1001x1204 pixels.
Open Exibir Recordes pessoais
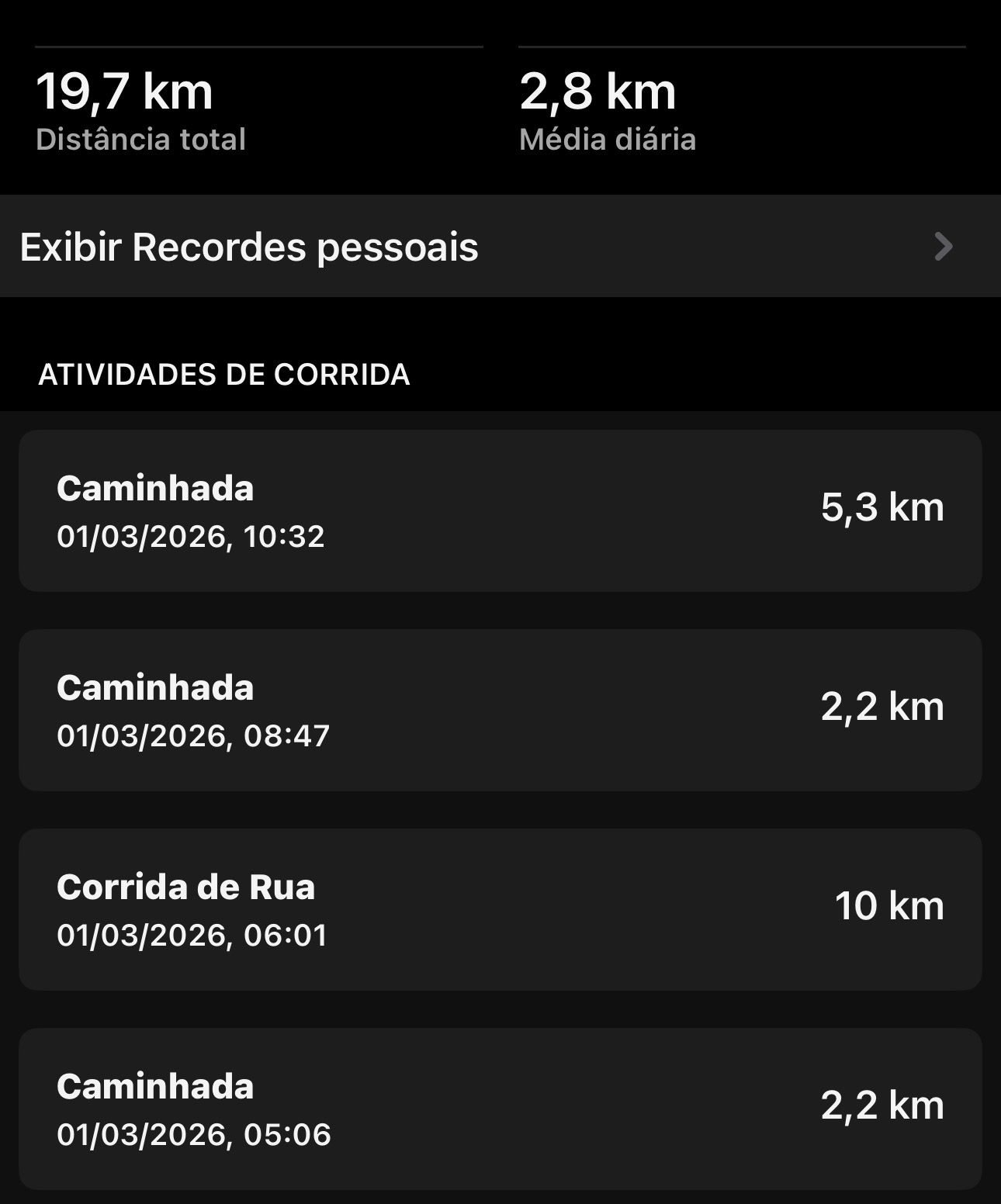500,247
